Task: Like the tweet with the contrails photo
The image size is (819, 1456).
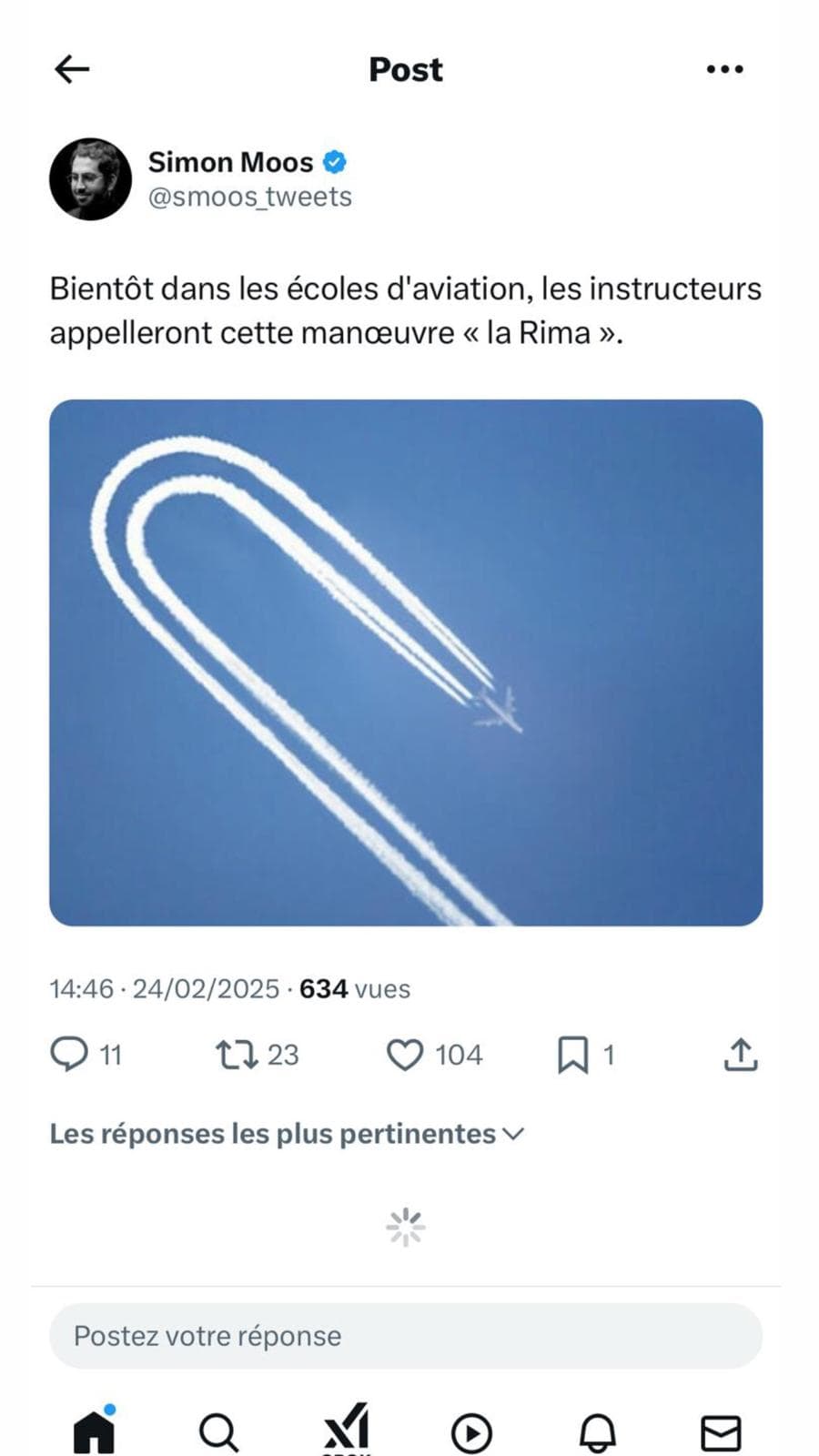Action: pyautogui.click(x=407, y=1056)
